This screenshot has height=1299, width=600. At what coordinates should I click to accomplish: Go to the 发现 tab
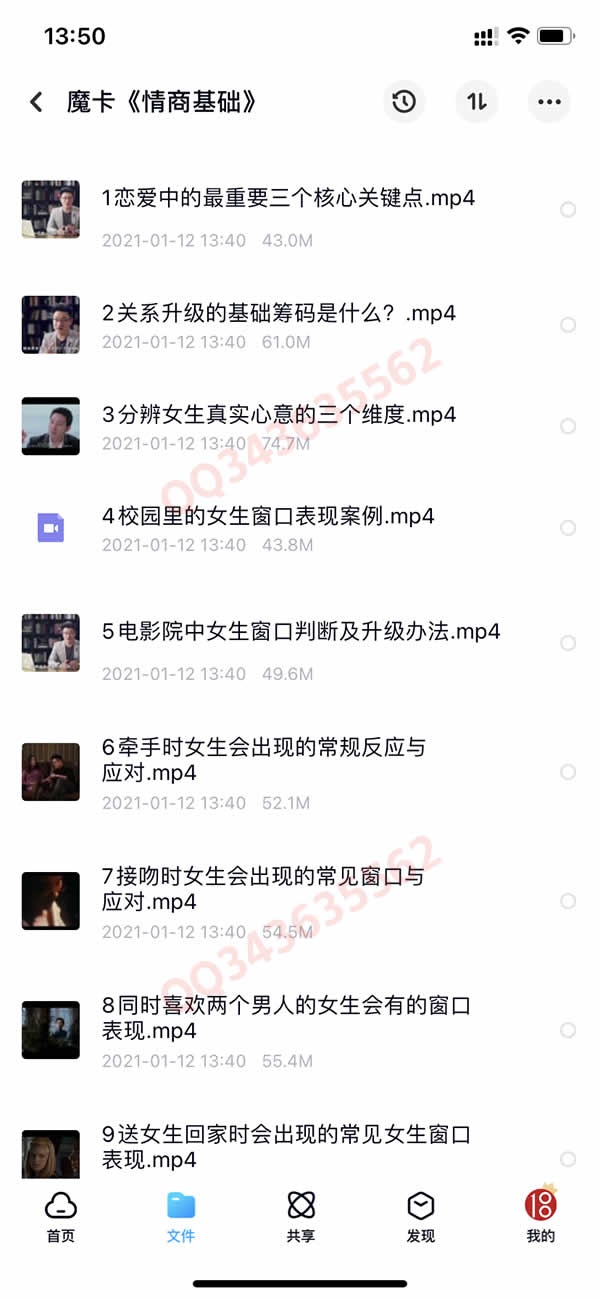(421, 1216)
